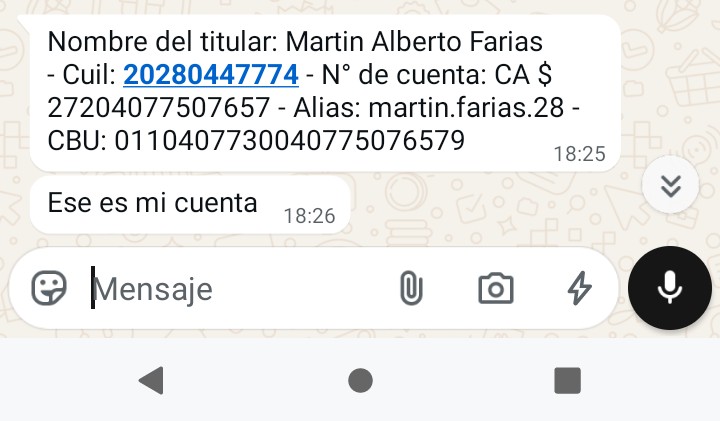Screen dimensions: 720x421
Task: Focus the Mensaje text field
Action: 230,288
